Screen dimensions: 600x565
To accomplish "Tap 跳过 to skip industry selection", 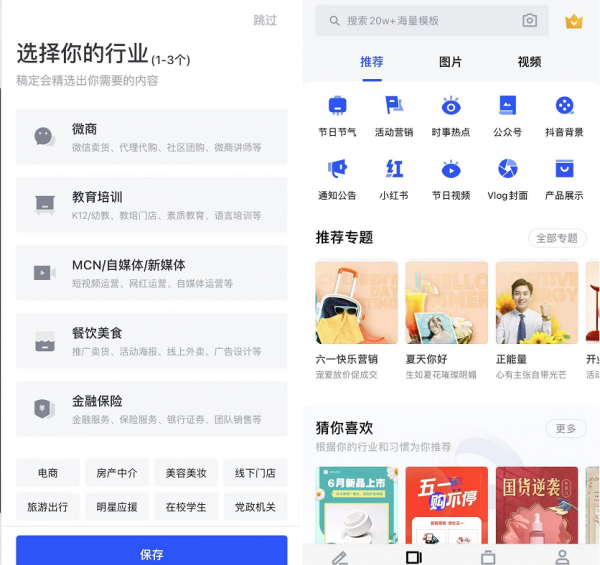I will (x=265, y=20).
